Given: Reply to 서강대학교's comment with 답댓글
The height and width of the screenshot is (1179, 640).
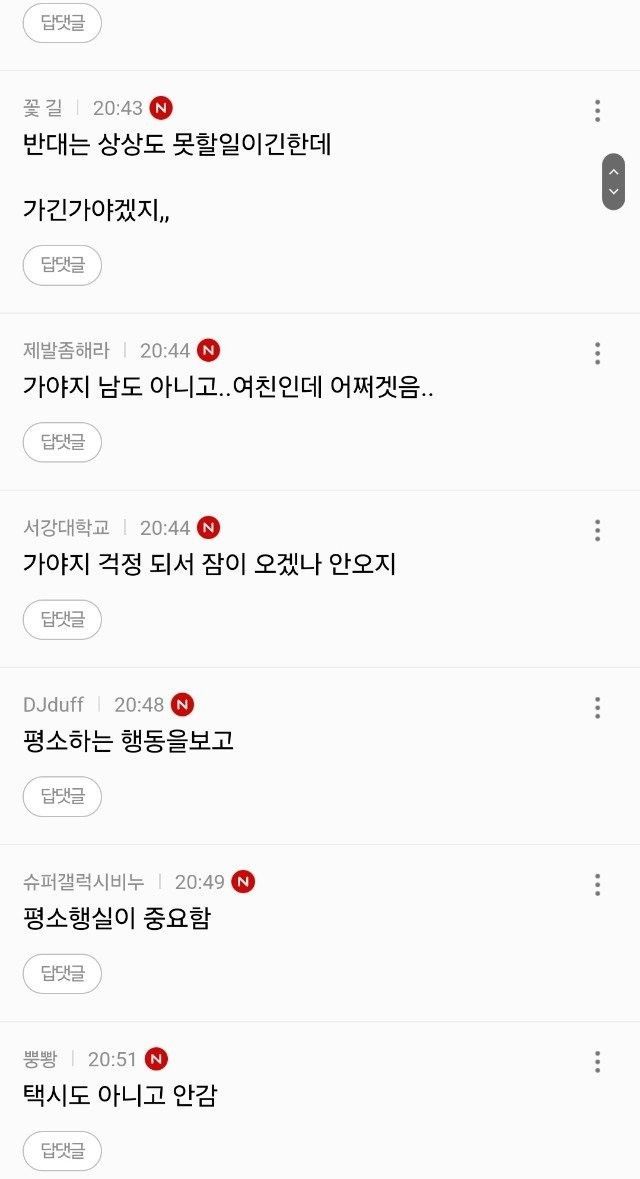Looking at the screenshot, I should pos(62,619).
